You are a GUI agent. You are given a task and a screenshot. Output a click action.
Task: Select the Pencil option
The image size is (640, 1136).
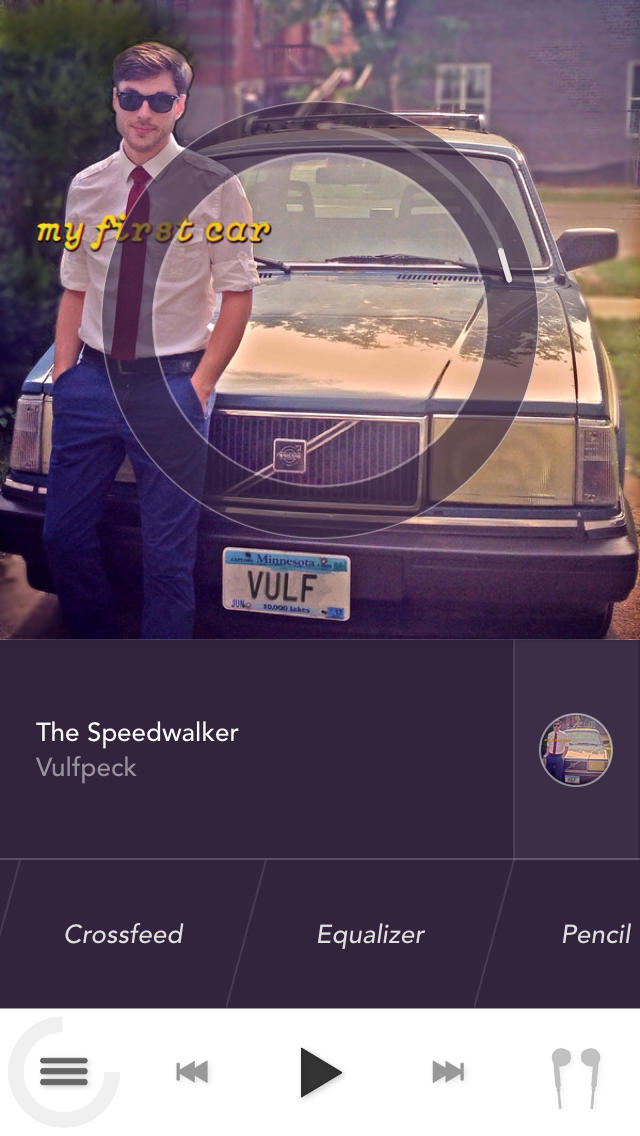tap(596, 934)
